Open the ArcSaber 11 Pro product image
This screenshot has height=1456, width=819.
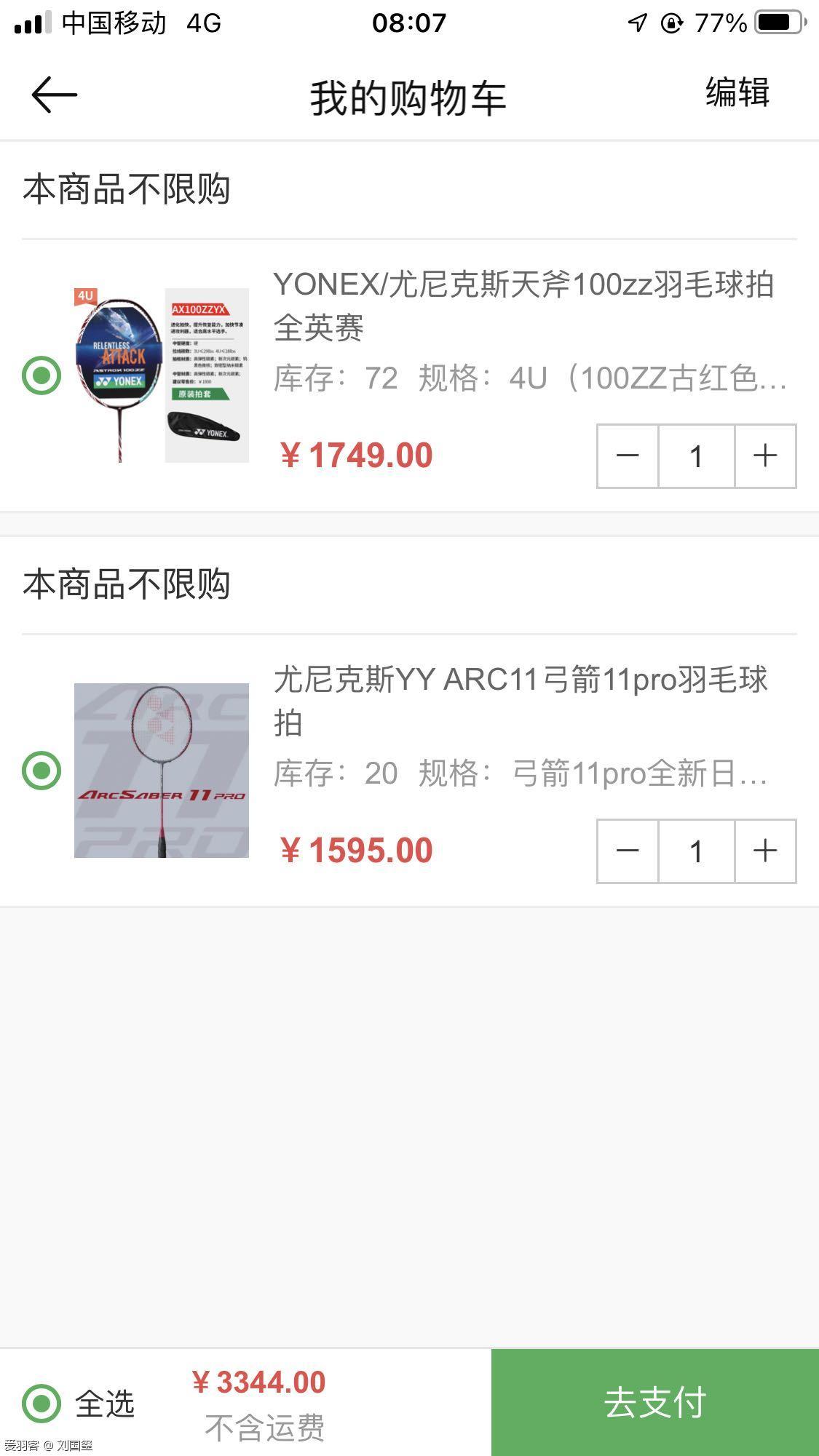162,771
